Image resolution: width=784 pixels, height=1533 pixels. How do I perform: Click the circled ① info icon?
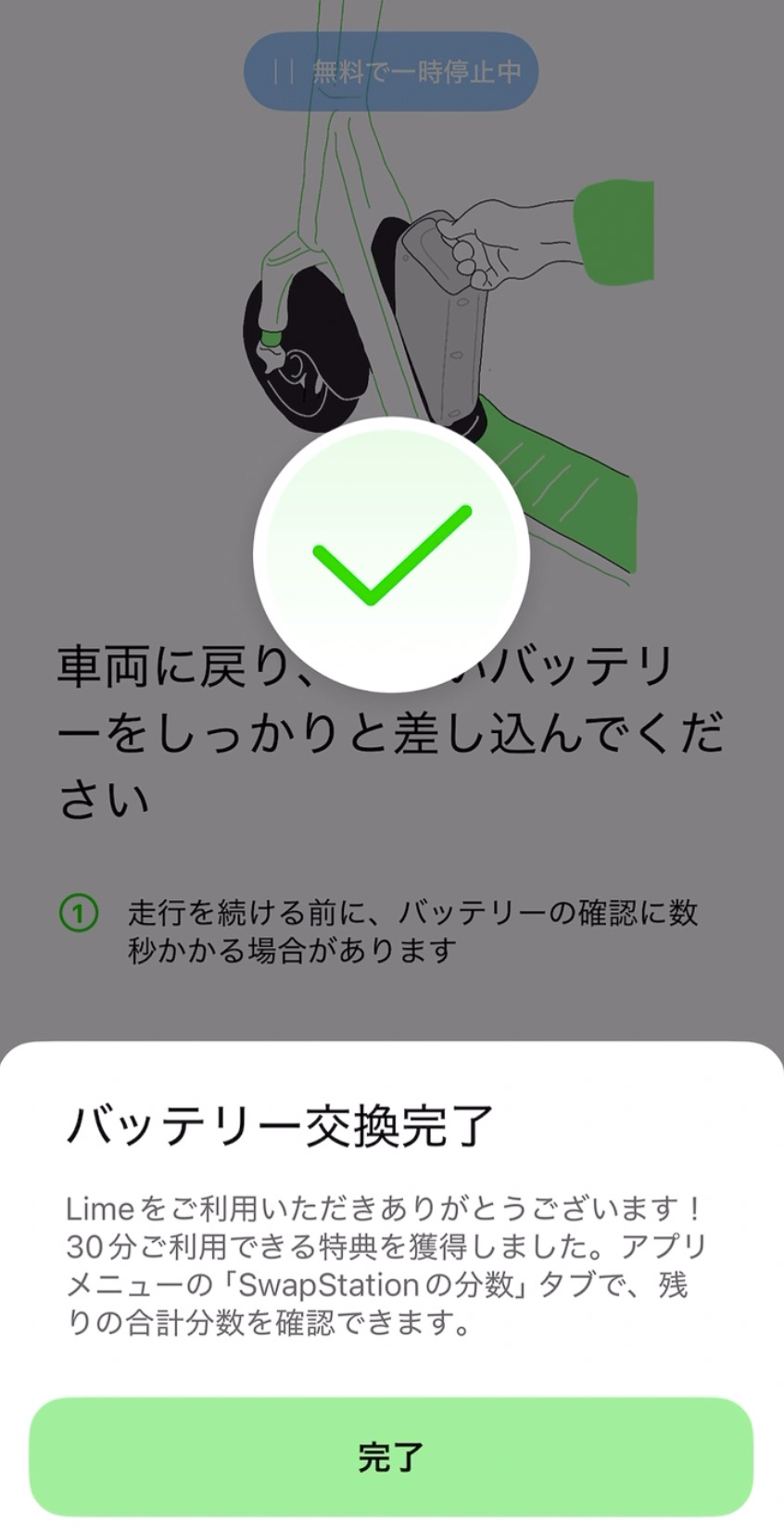[78, 913]
